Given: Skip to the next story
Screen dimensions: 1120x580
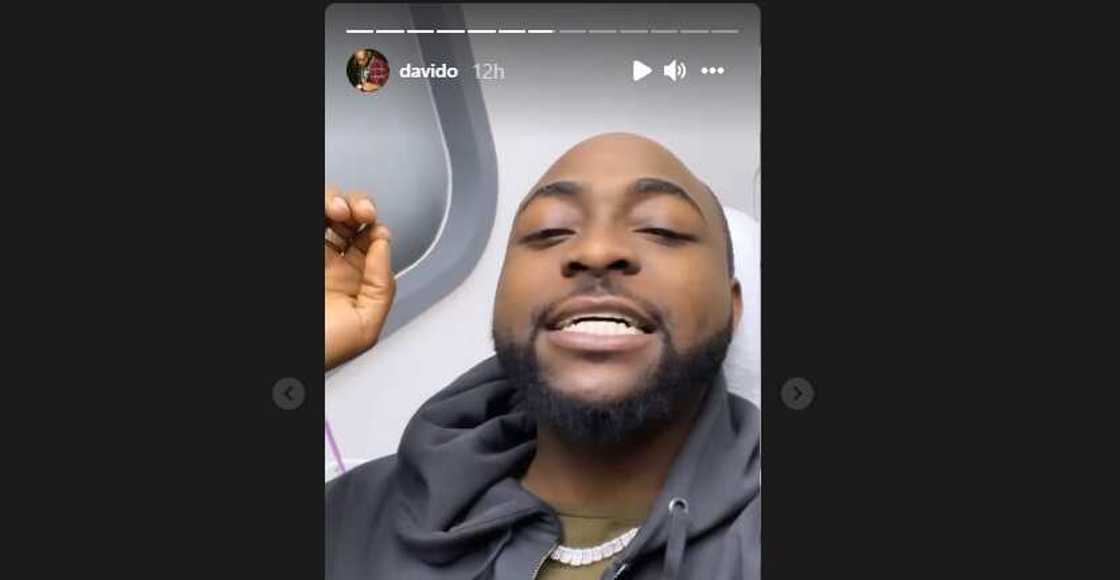Looking at the screenshot, I should pyautogui.click(x=797, y=393).
